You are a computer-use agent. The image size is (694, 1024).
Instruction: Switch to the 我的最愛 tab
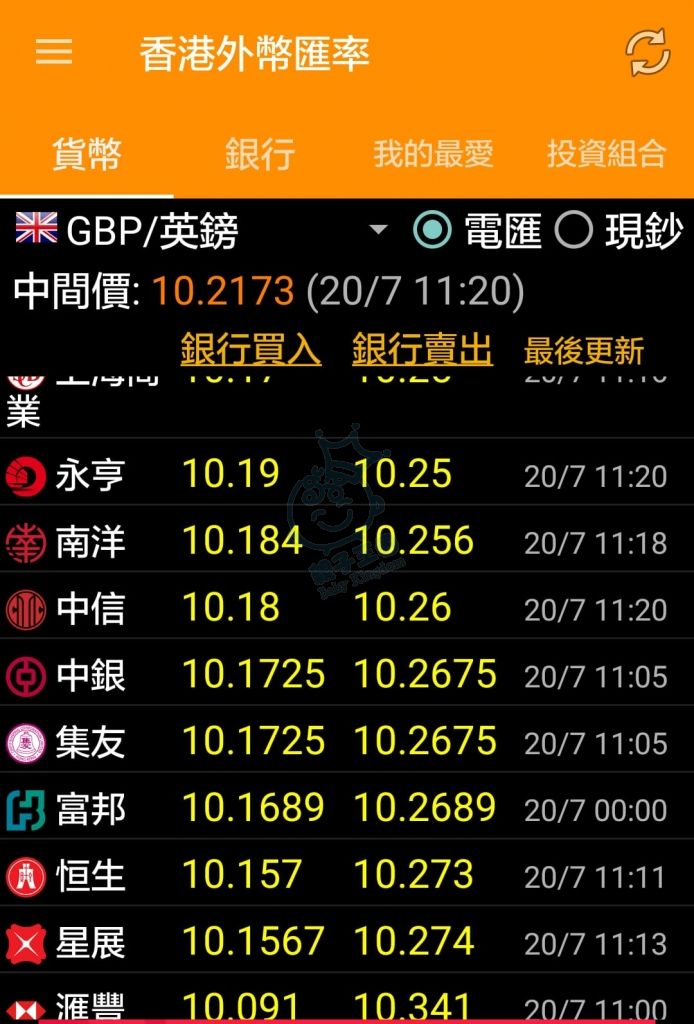click(x=433, y=155)
